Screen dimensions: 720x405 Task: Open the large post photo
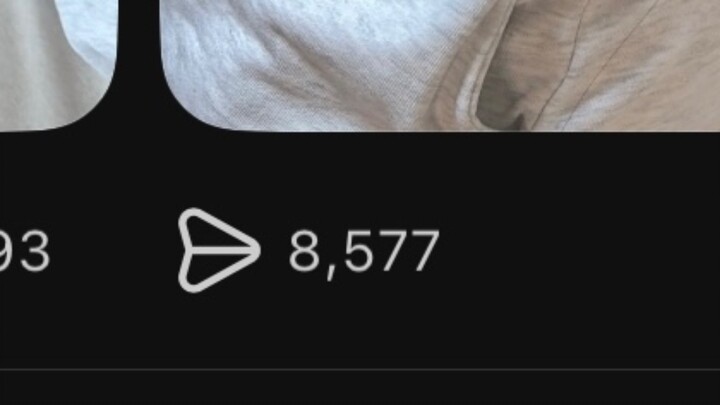click(x=440, y=62)
